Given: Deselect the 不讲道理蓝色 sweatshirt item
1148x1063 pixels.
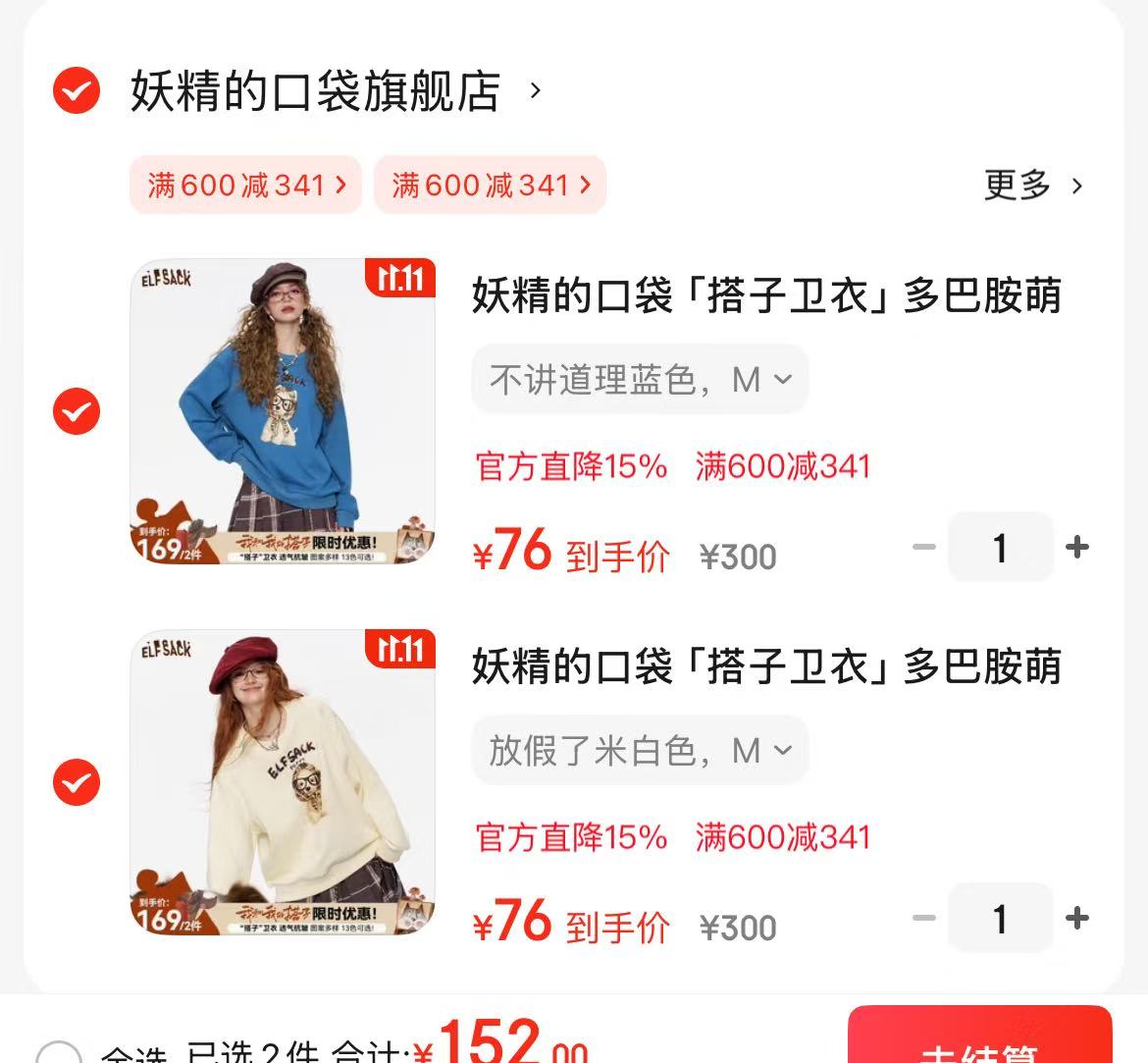Looking at the screenshot, I should point(77,411).
